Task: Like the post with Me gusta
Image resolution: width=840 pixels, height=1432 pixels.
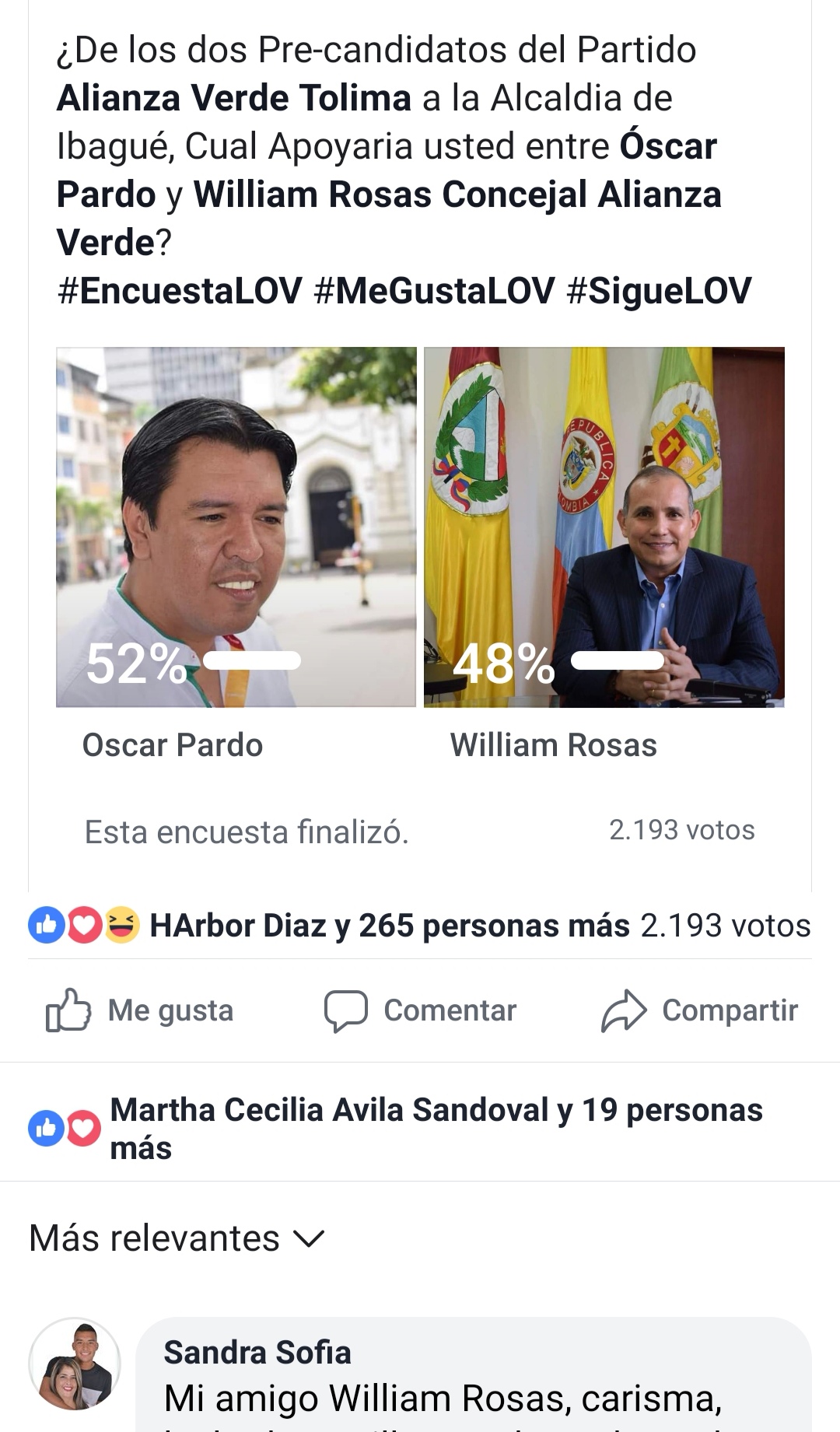Action: (x=140, y=1010)
